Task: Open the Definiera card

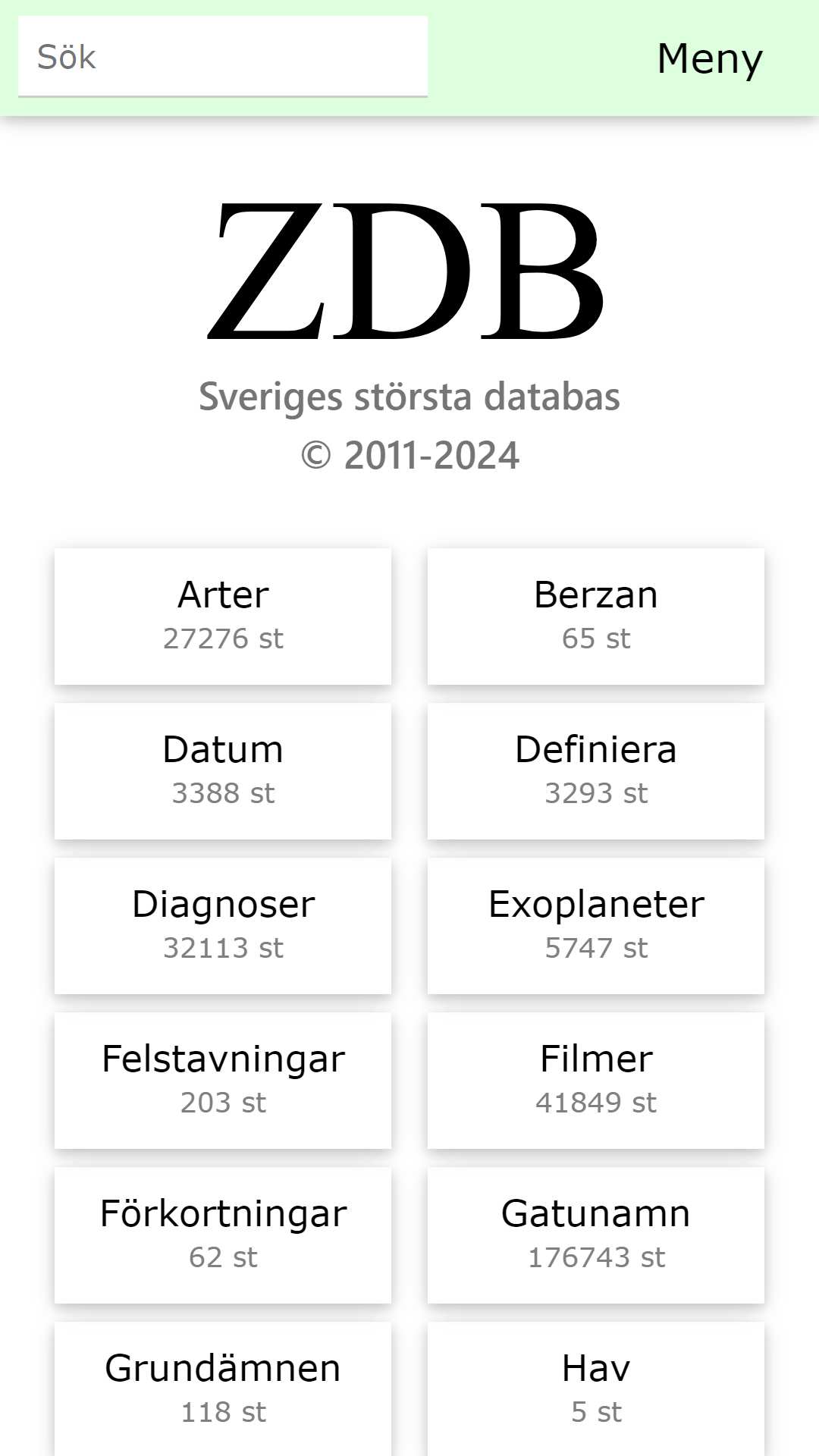Action: tap(596, 771)
